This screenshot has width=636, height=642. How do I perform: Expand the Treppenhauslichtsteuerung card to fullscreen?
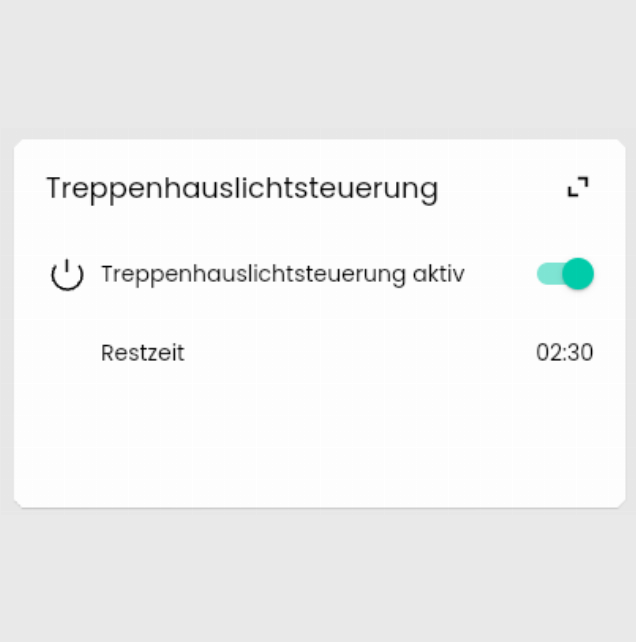click(x=578, y=187)
